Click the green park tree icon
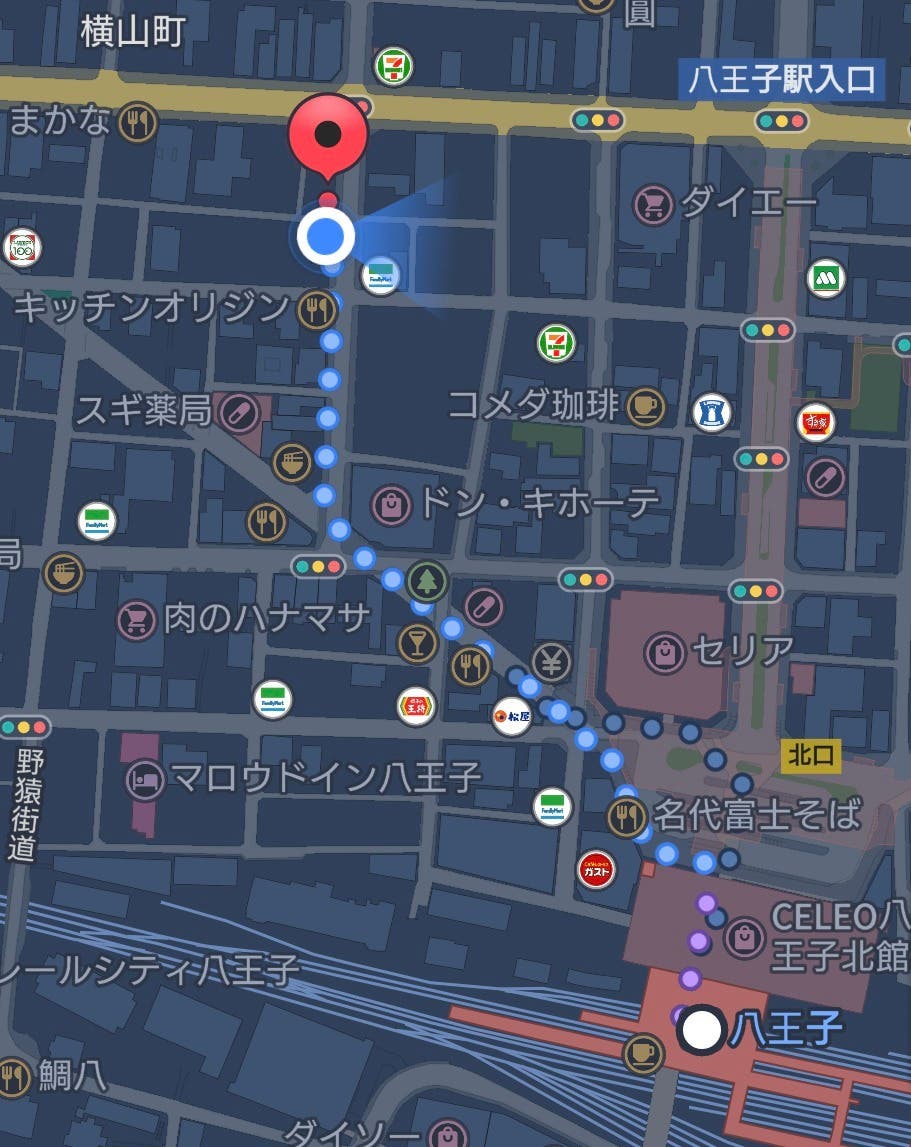 [427, 579]
